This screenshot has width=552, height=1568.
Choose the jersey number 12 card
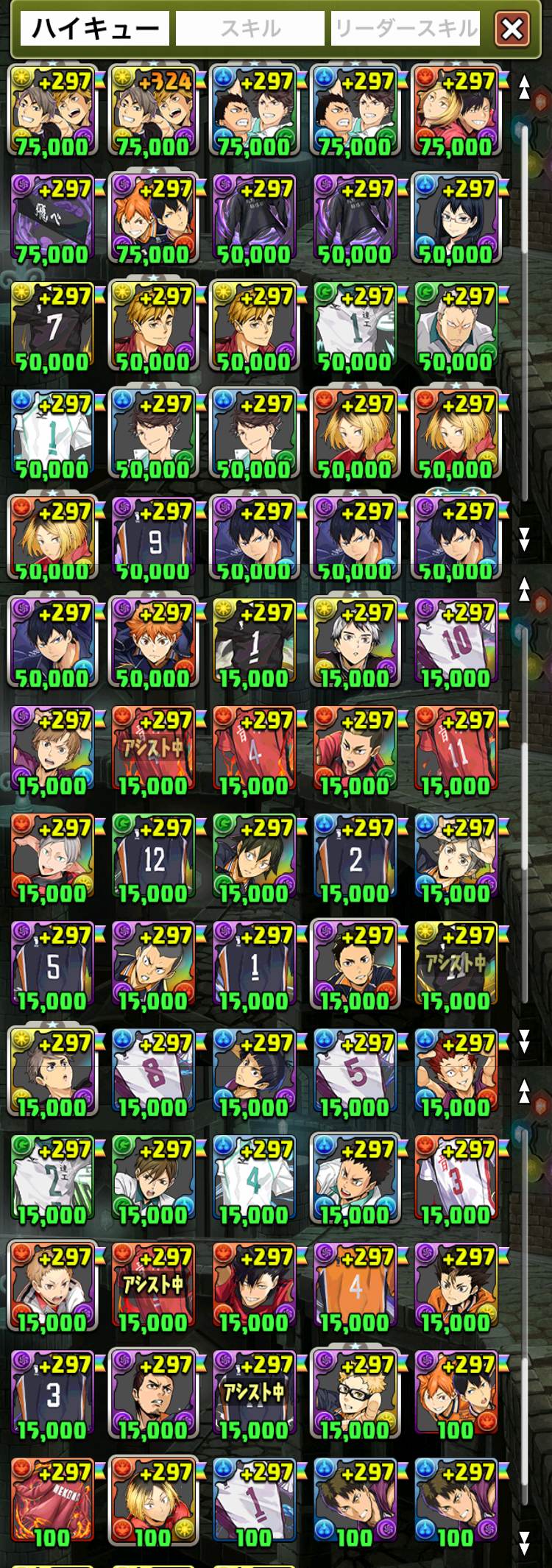[153, 858]
